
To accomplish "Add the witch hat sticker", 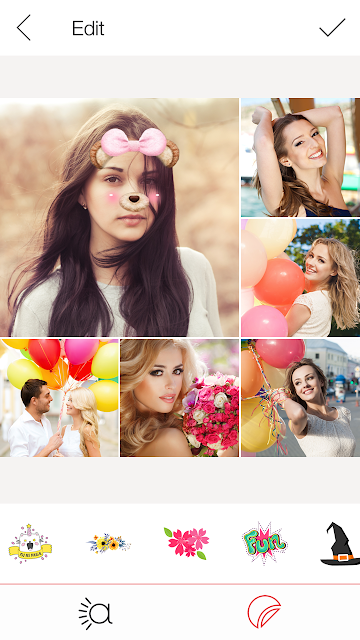I will click(340, 543).
